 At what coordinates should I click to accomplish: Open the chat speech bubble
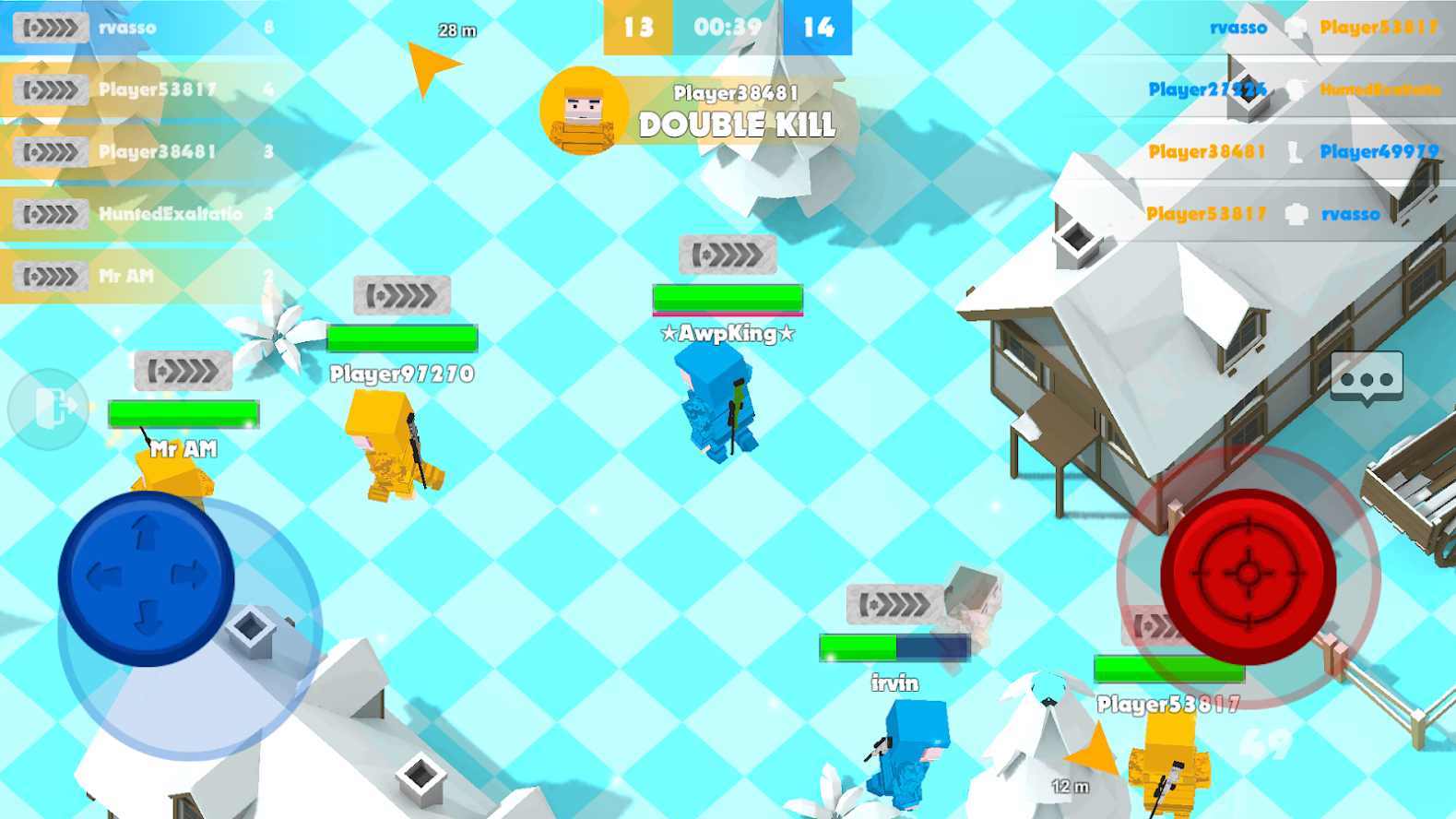[1367, 377]
